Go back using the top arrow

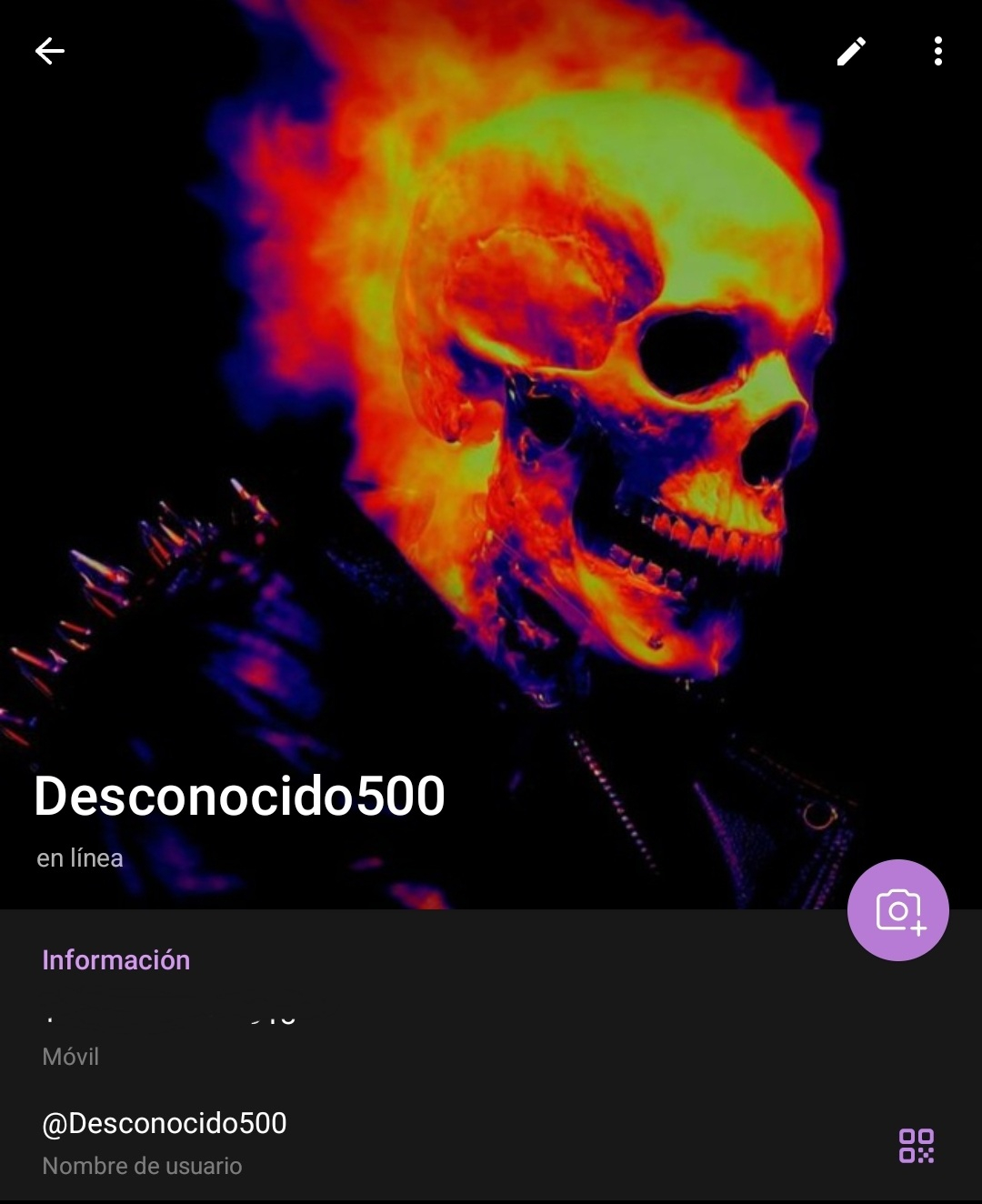(x=50, y=51)
